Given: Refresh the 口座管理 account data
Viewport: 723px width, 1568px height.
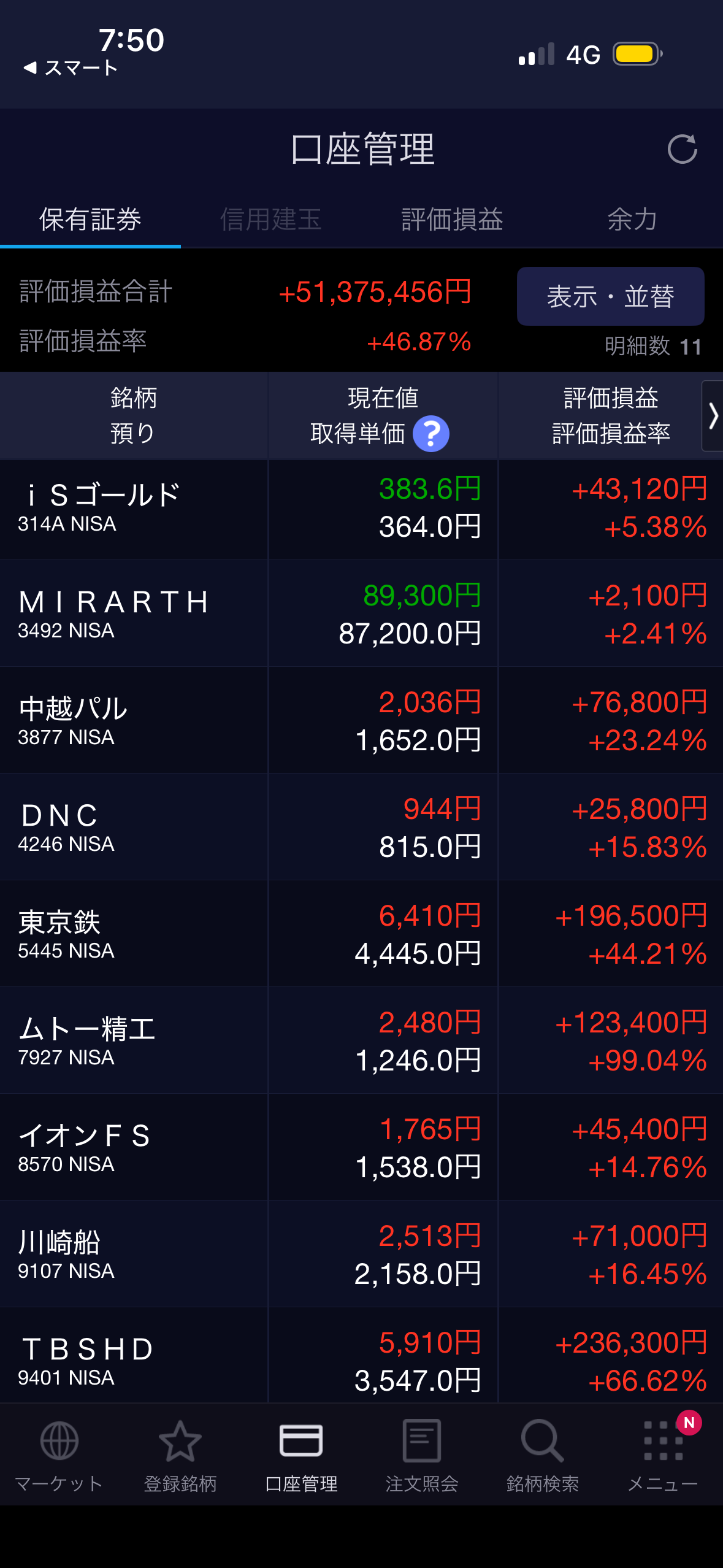Looking at the screenshot, I should point(682,149).
